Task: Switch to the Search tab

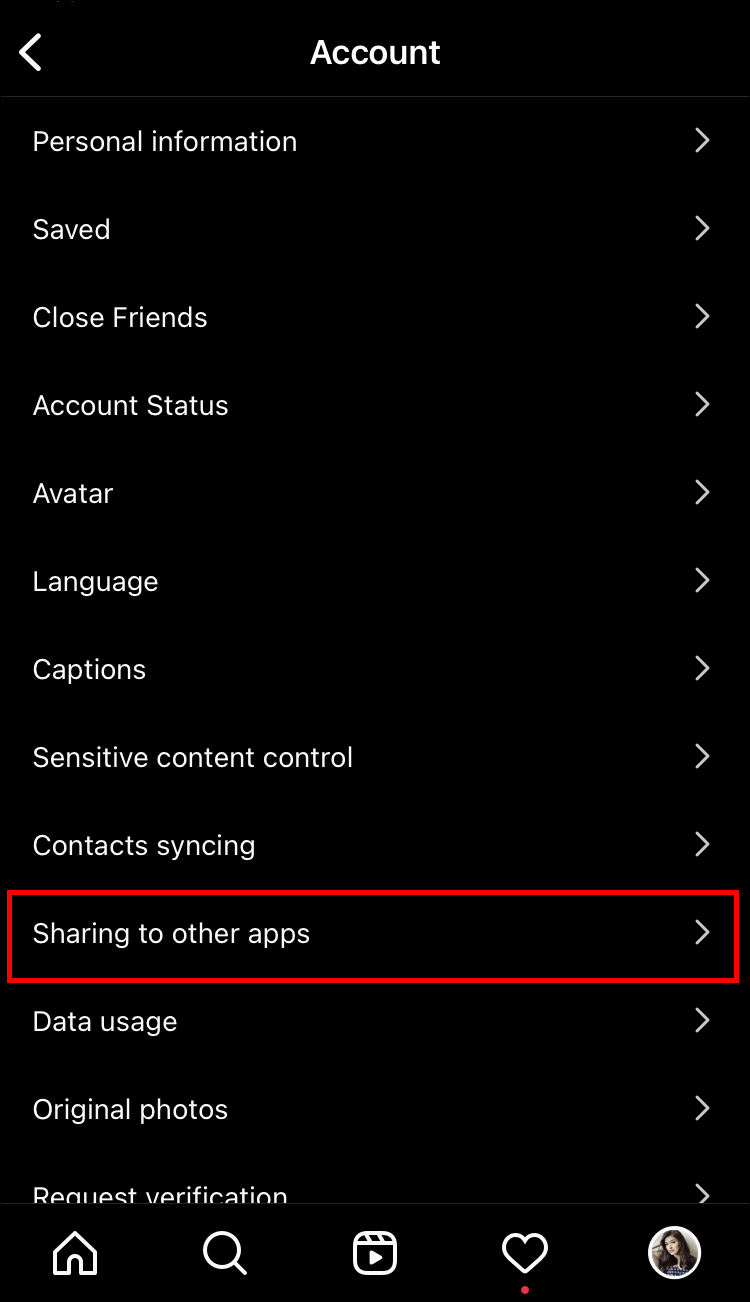Action: [x=225, y=1252]
